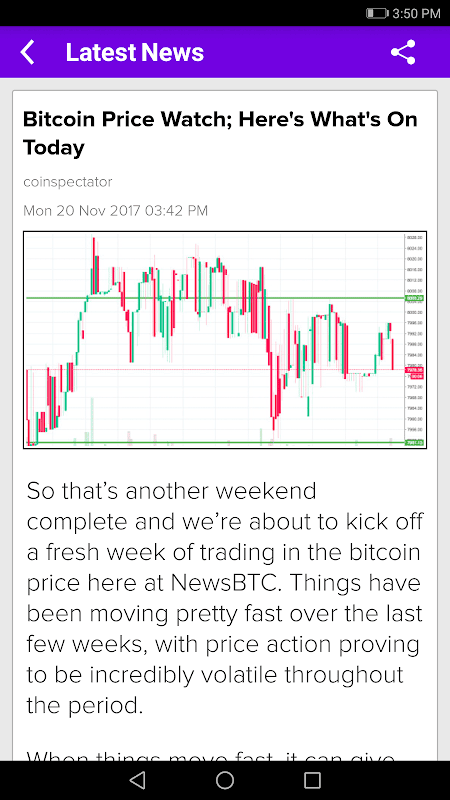Tap the system home button
This screenshot has height=800, width=450.
coord(225,780)
